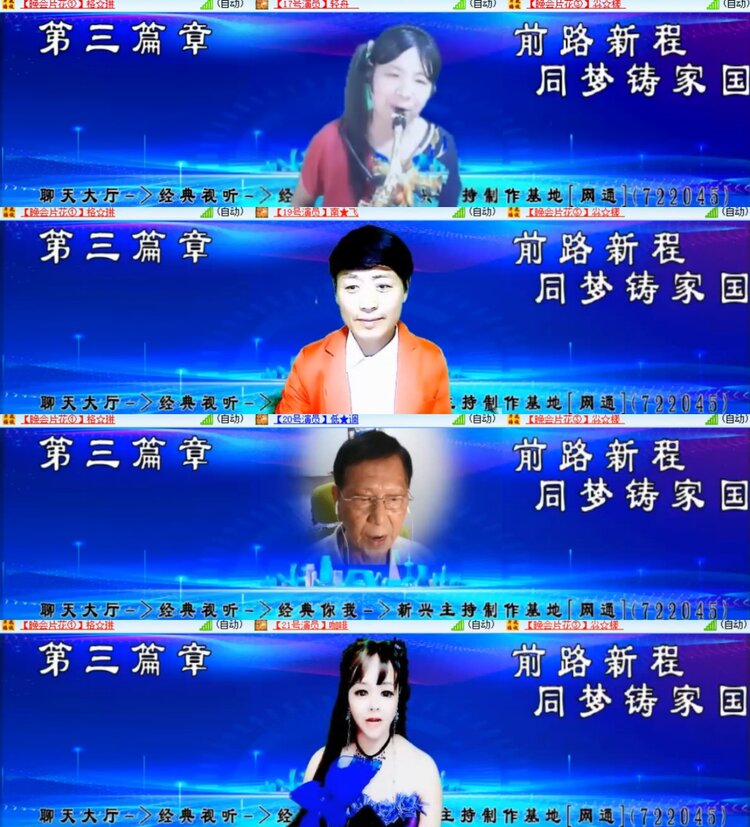750x827 pixels.
Task: Click the gift icon next to 【19号演员】南★飞
Action: pos(260,213)
